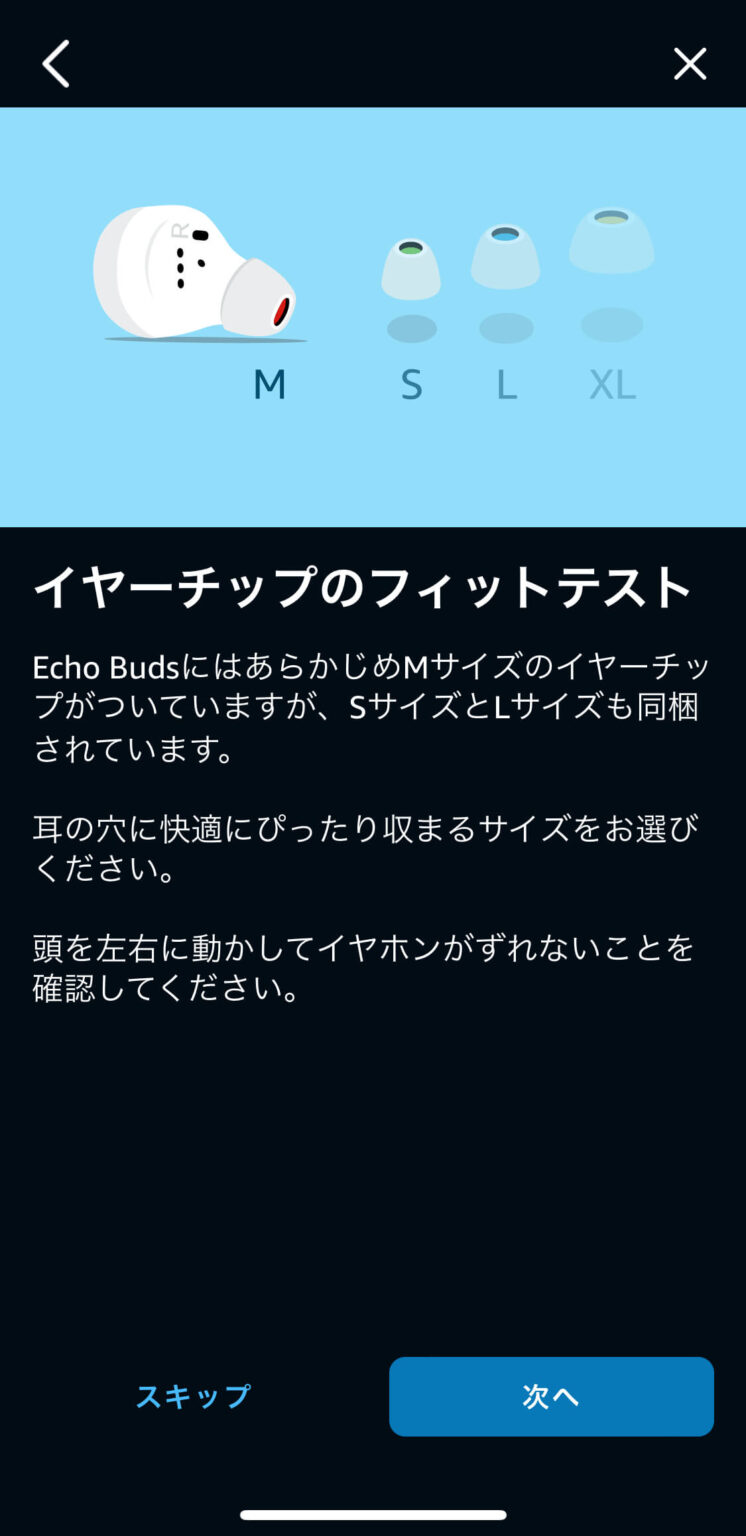The image size is (746, 1536).
Task: Select the M size label
Action: pos(268,385)
